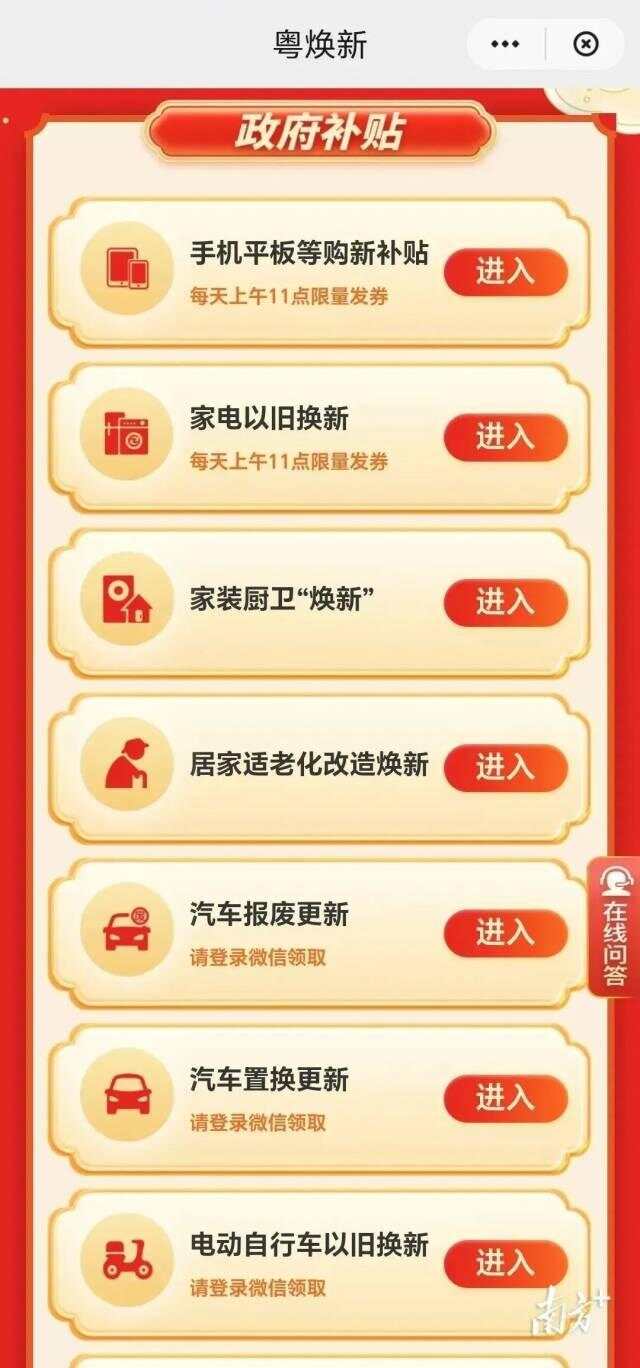Enter 电动自行车以旧换新 subsidy
Viewport: 640px width, 1368px height.
[x=505, y=1263]
